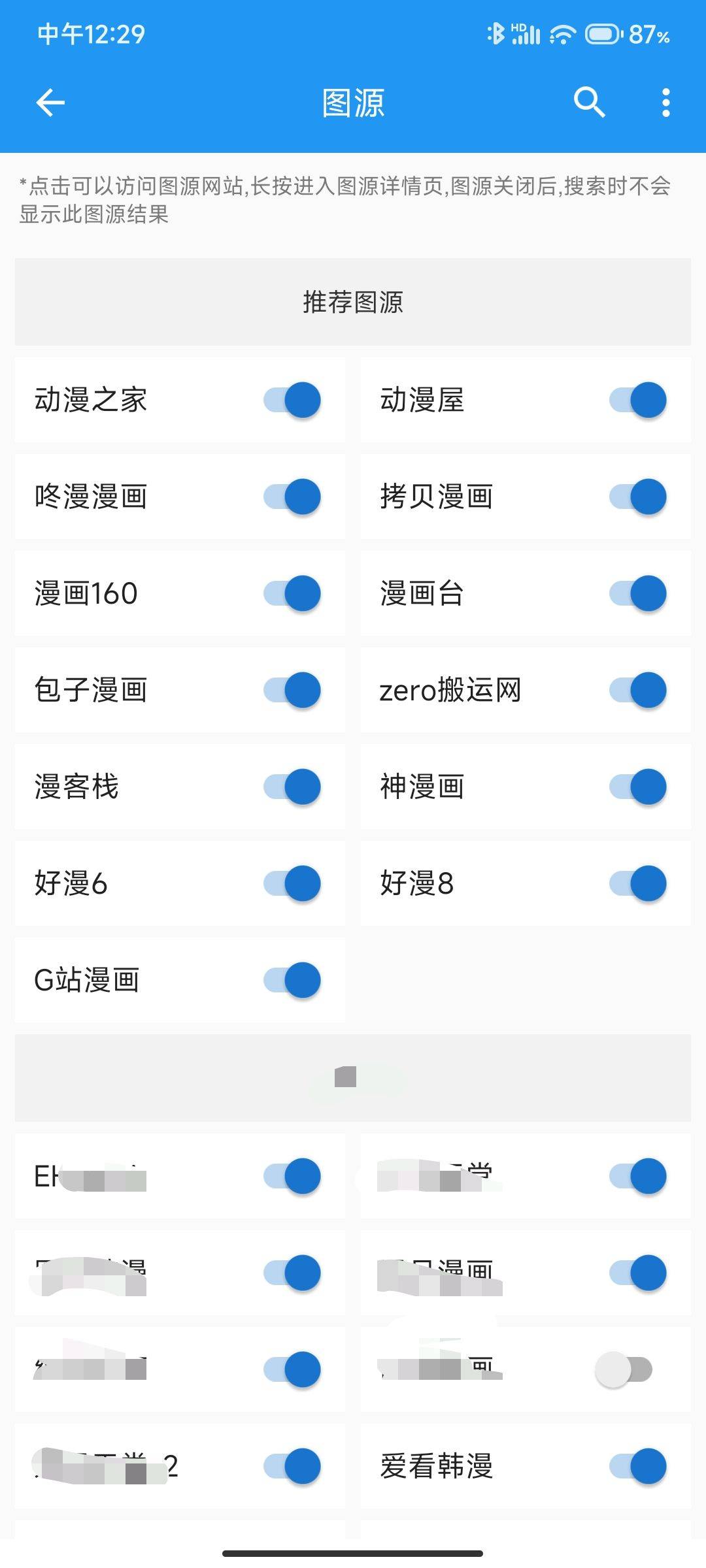
Task: Toggle the 漫画160 switch
Action: (292, 593)
